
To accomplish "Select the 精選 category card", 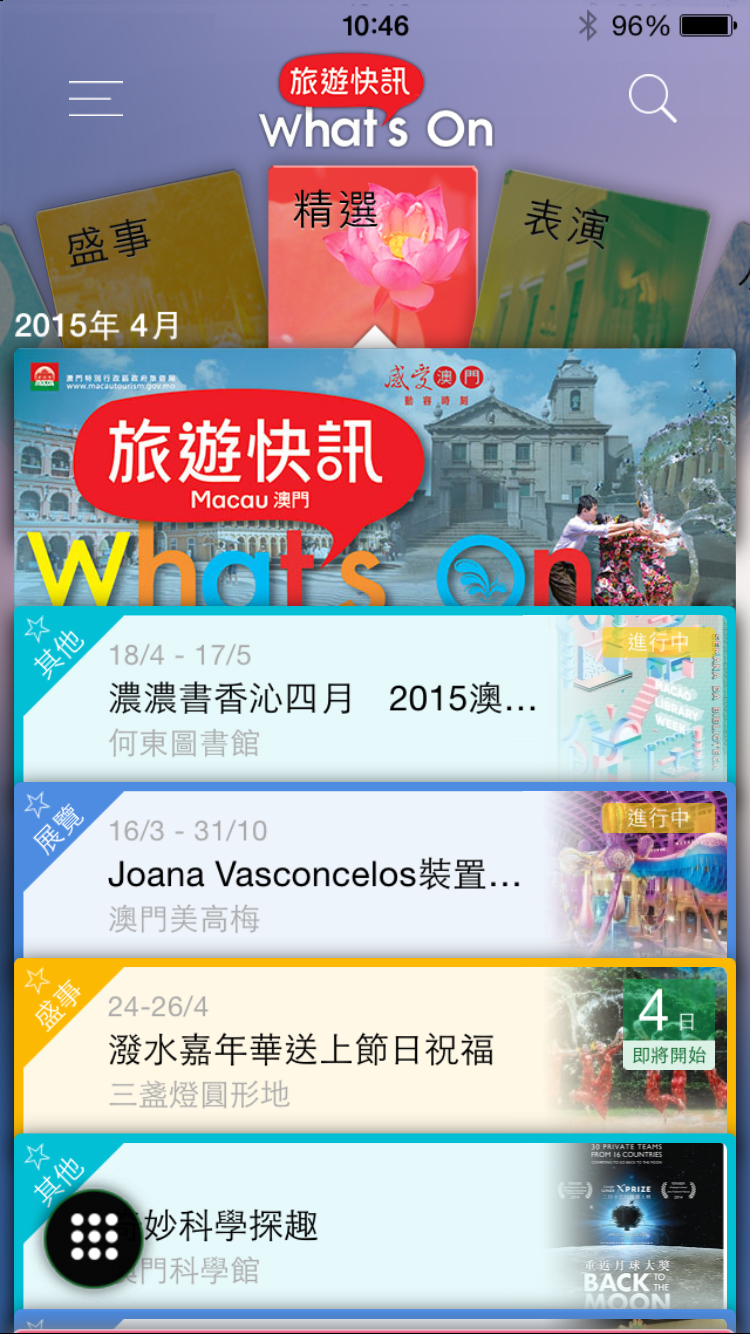I will point(372,250).
